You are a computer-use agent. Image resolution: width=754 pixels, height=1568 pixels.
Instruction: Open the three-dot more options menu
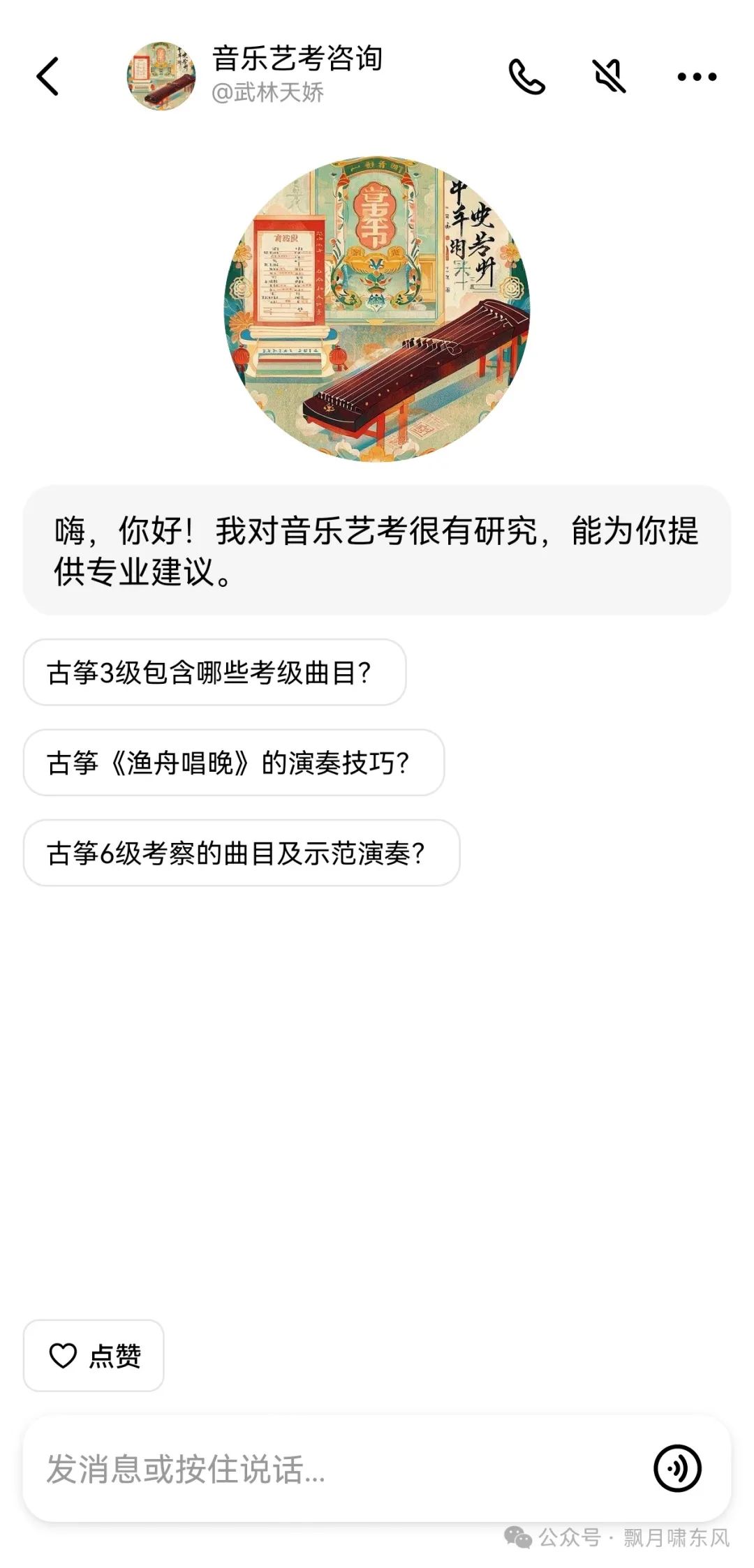click(x=697, y=77)
